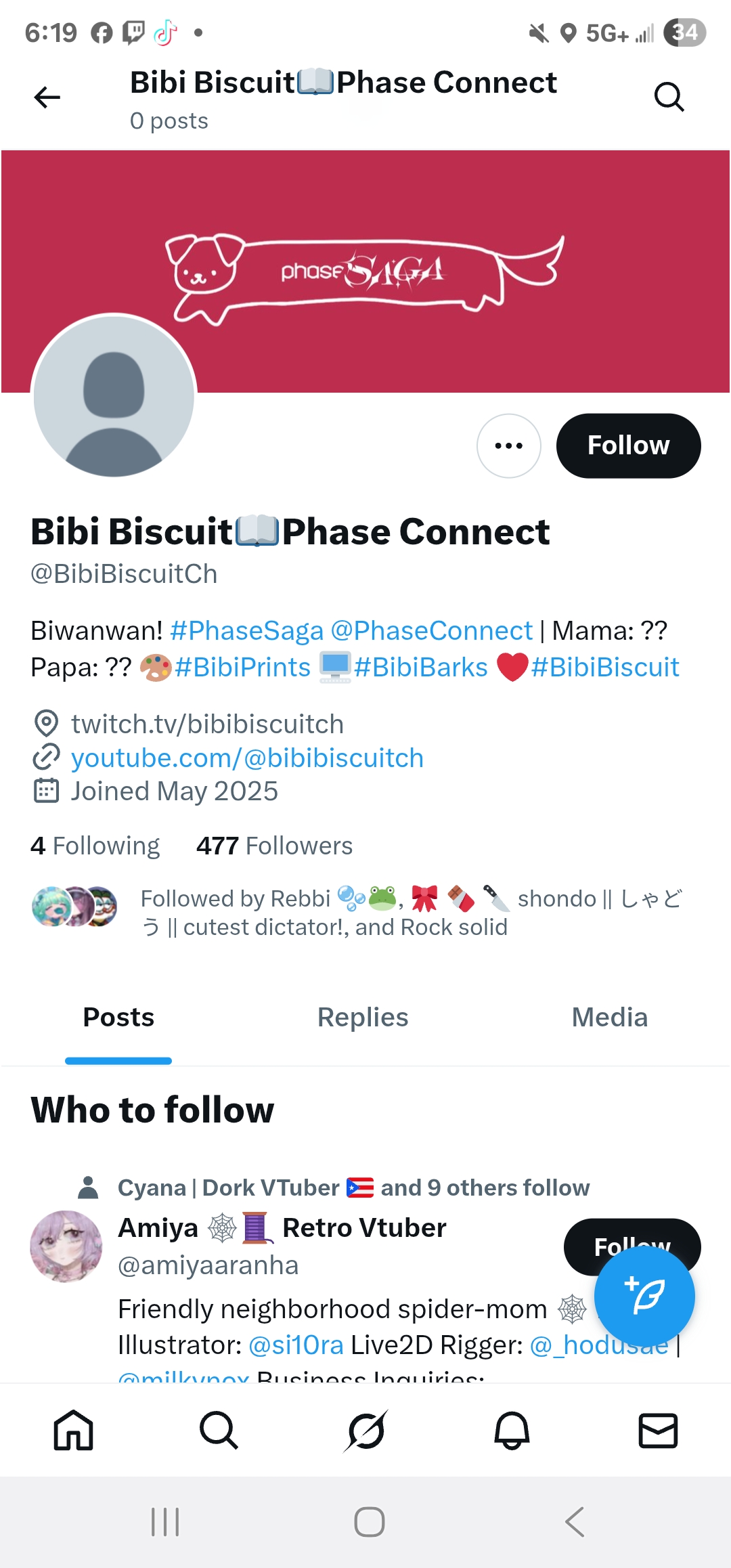This screenshot has width=731, height=1568.
Task: Open the #BibiBiscuit hashtag
Action: coord(605,668)
